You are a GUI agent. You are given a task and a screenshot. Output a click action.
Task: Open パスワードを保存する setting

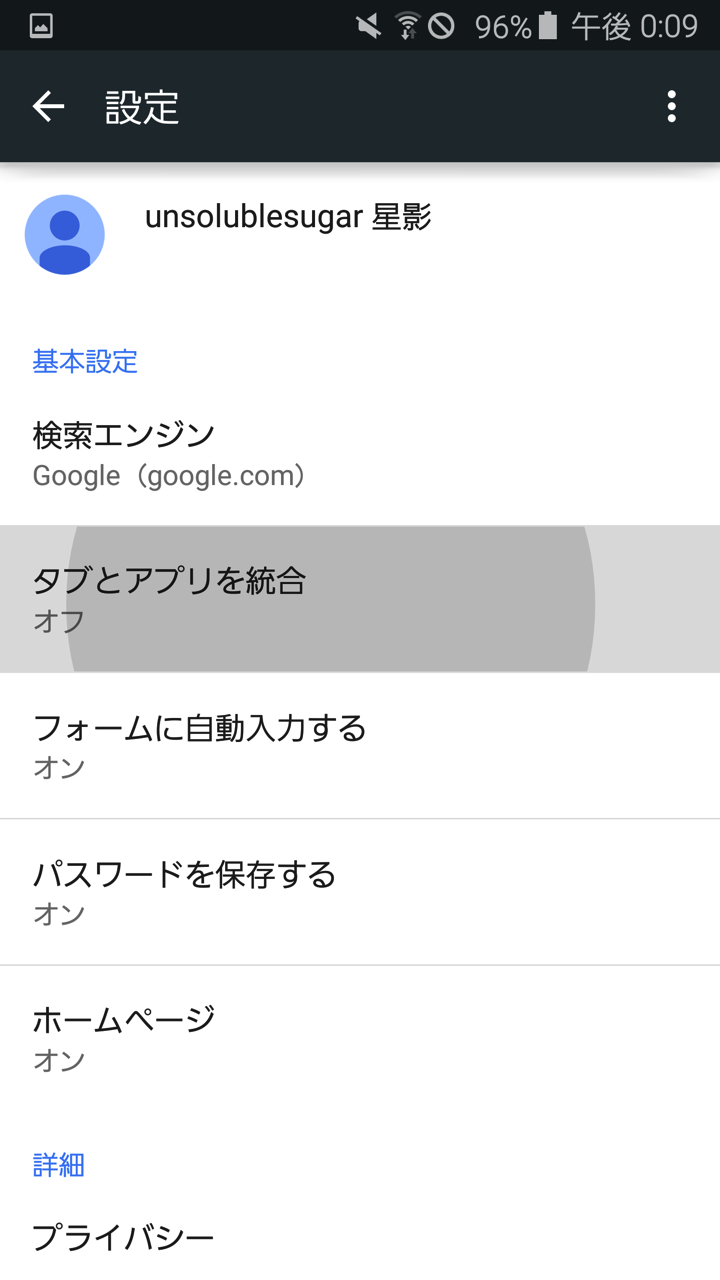coord(360,892)
